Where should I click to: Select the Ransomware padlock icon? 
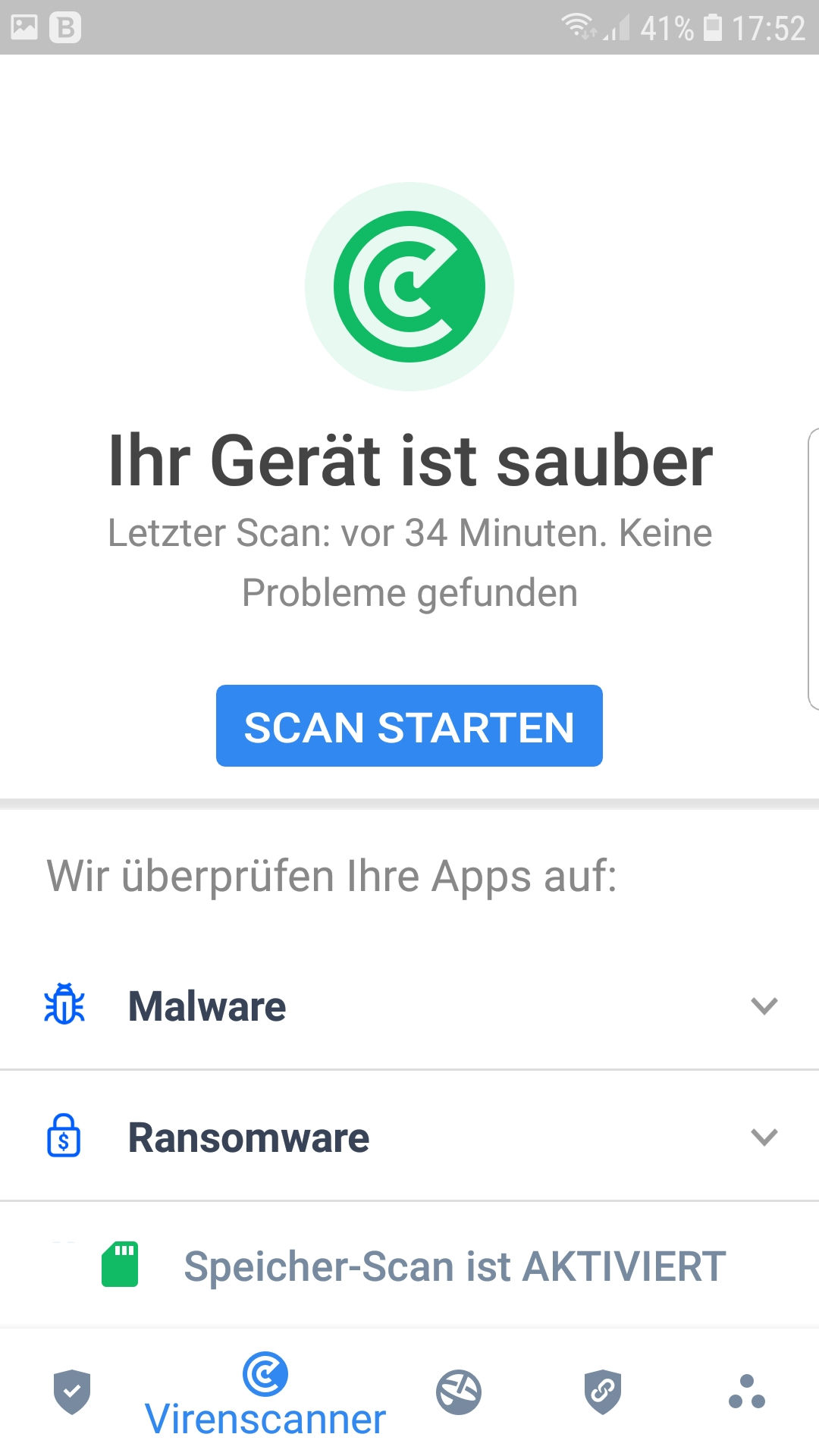tap(64, 1136)
